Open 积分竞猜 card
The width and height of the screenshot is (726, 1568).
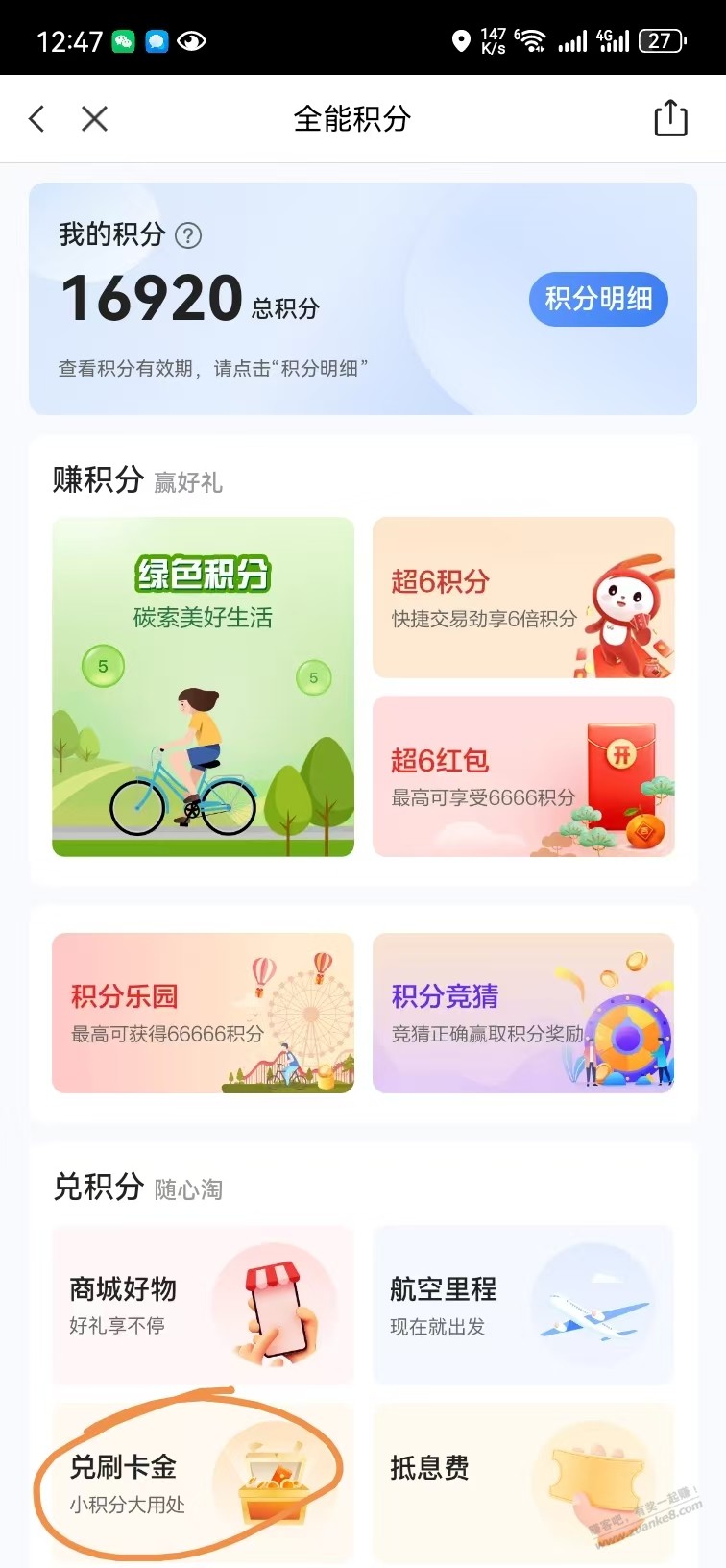click(x=523, y=1013)
